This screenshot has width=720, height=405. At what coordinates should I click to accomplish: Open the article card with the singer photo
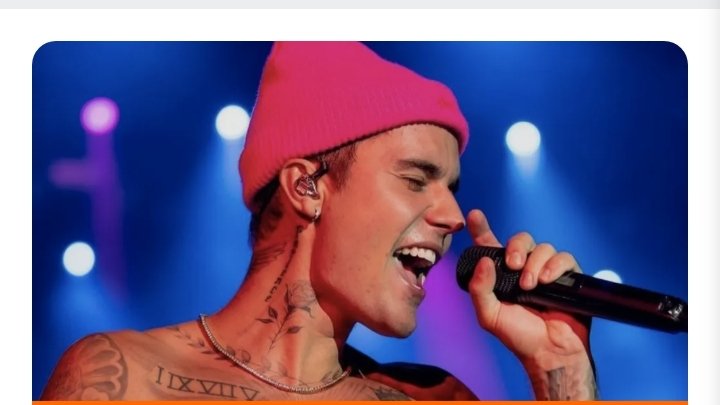pyautogui.click(x=360, y=220)
